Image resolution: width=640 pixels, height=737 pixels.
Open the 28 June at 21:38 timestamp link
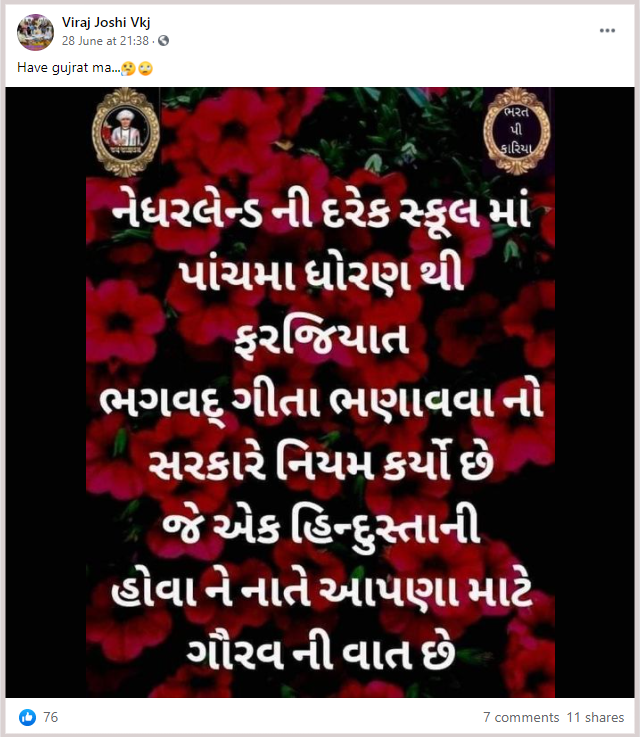tap(106, 41)
